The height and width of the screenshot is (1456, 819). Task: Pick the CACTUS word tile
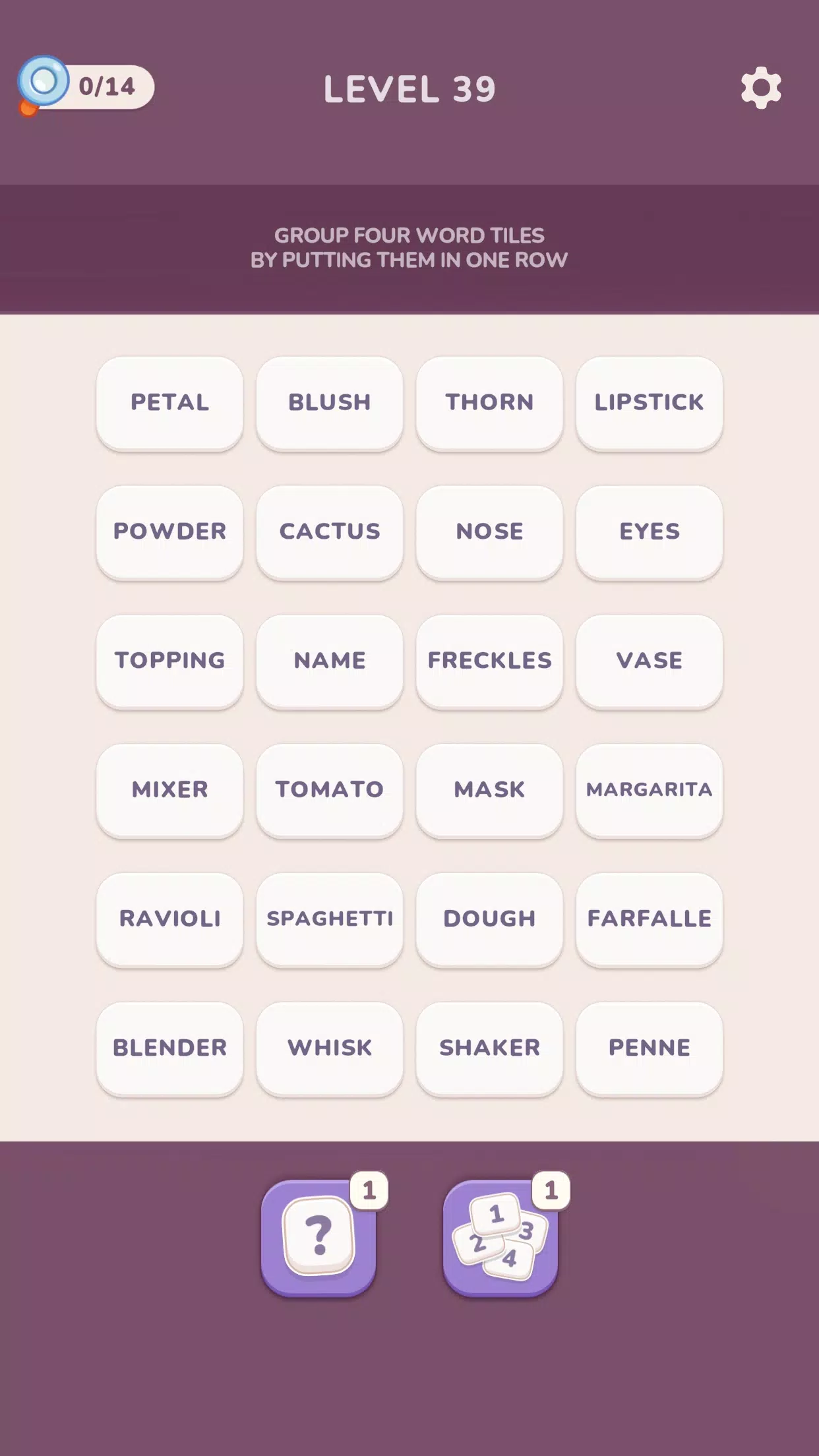click(x=329, y=531)
